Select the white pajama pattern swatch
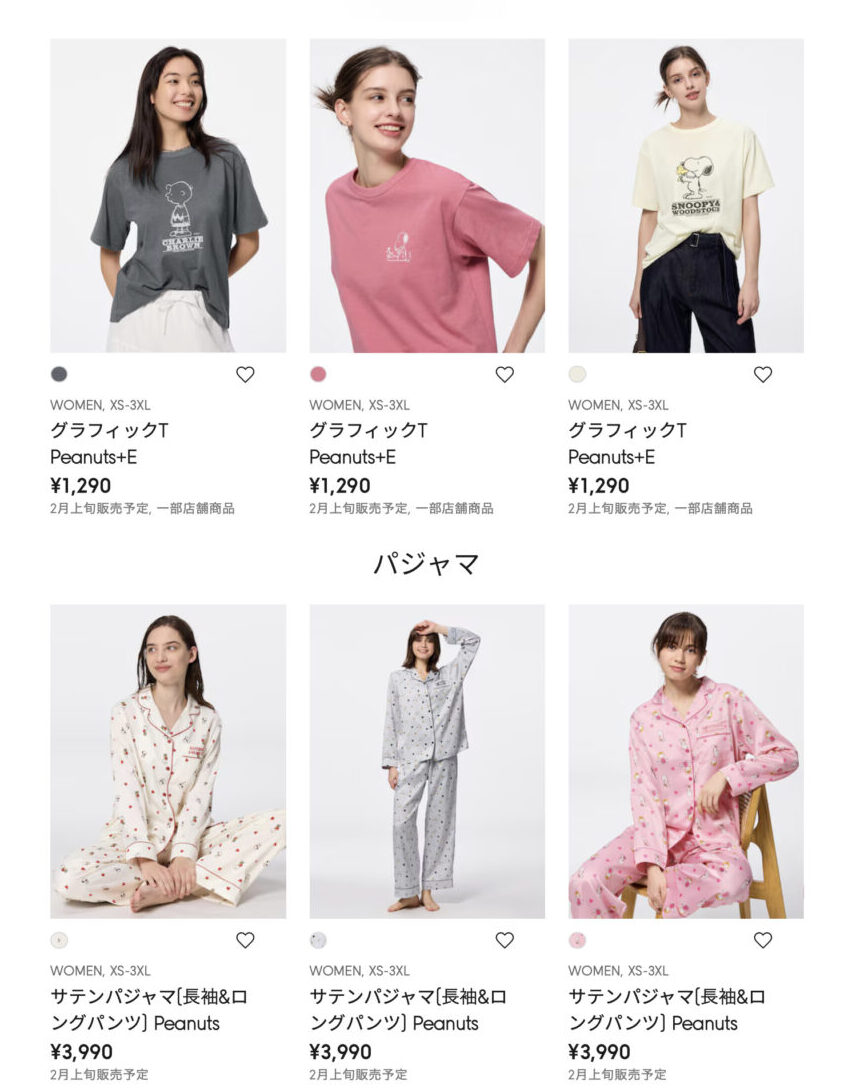 pyautogui.click(x=59, y=940)
